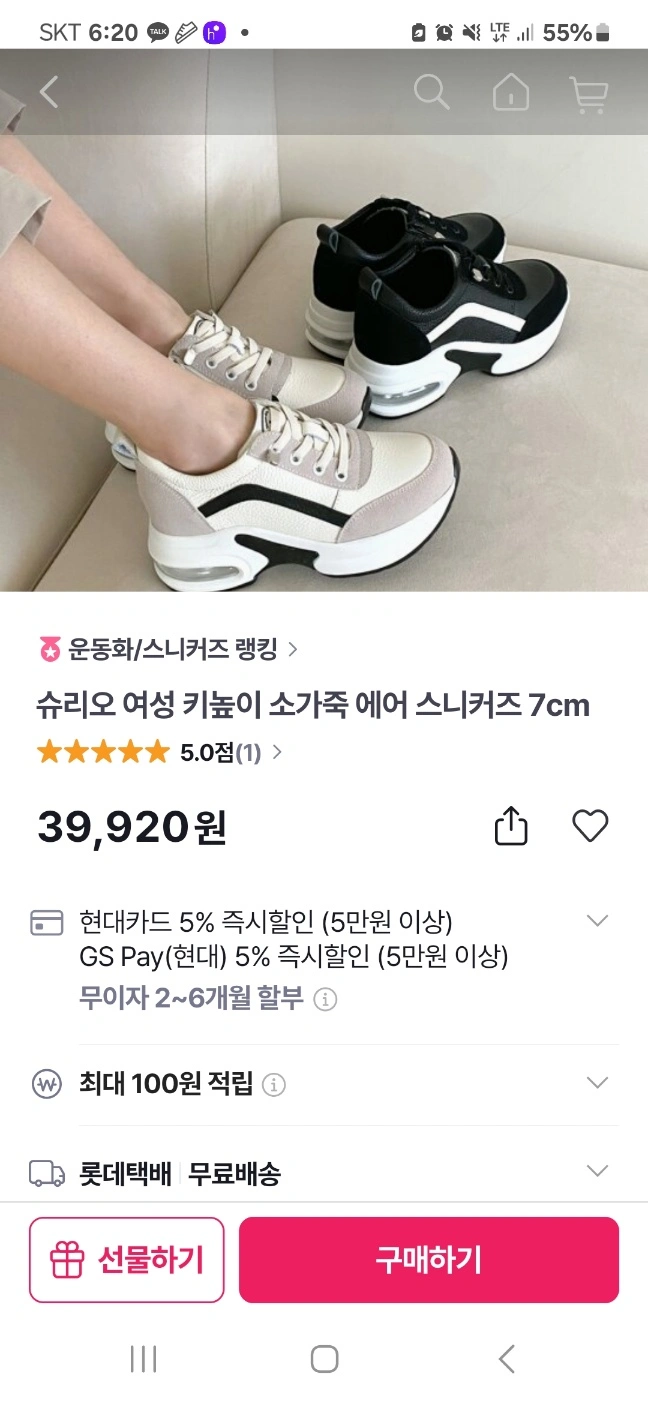Open the search icon in the top bar
This screenshot has height=1404, width=648.
pos(431,93)
